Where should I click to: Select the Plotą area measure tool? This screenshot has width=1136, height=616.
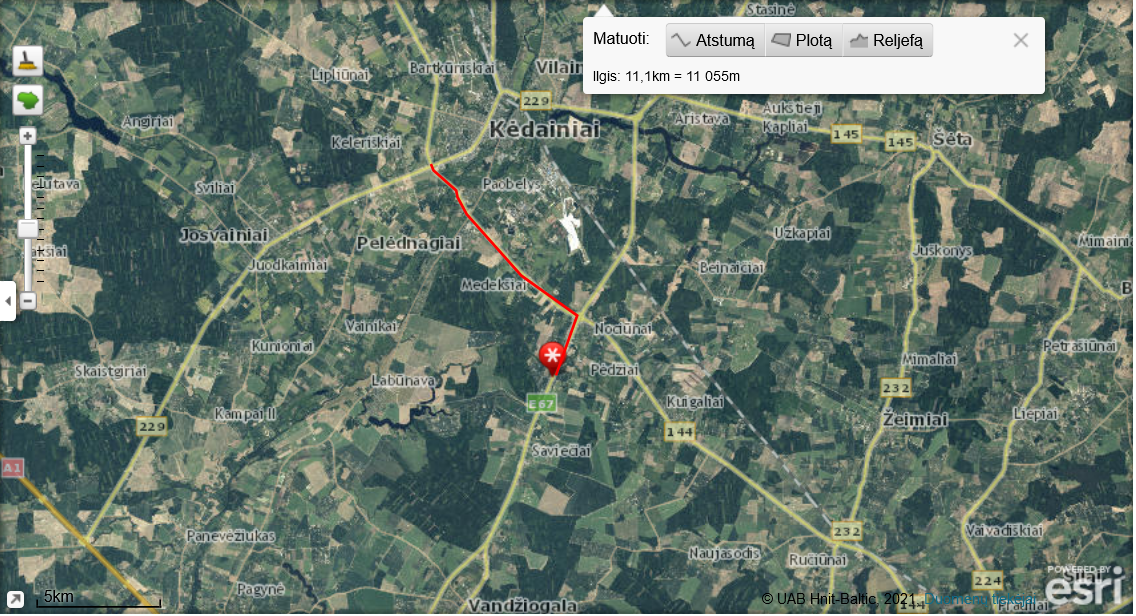[x=804, y=41]
